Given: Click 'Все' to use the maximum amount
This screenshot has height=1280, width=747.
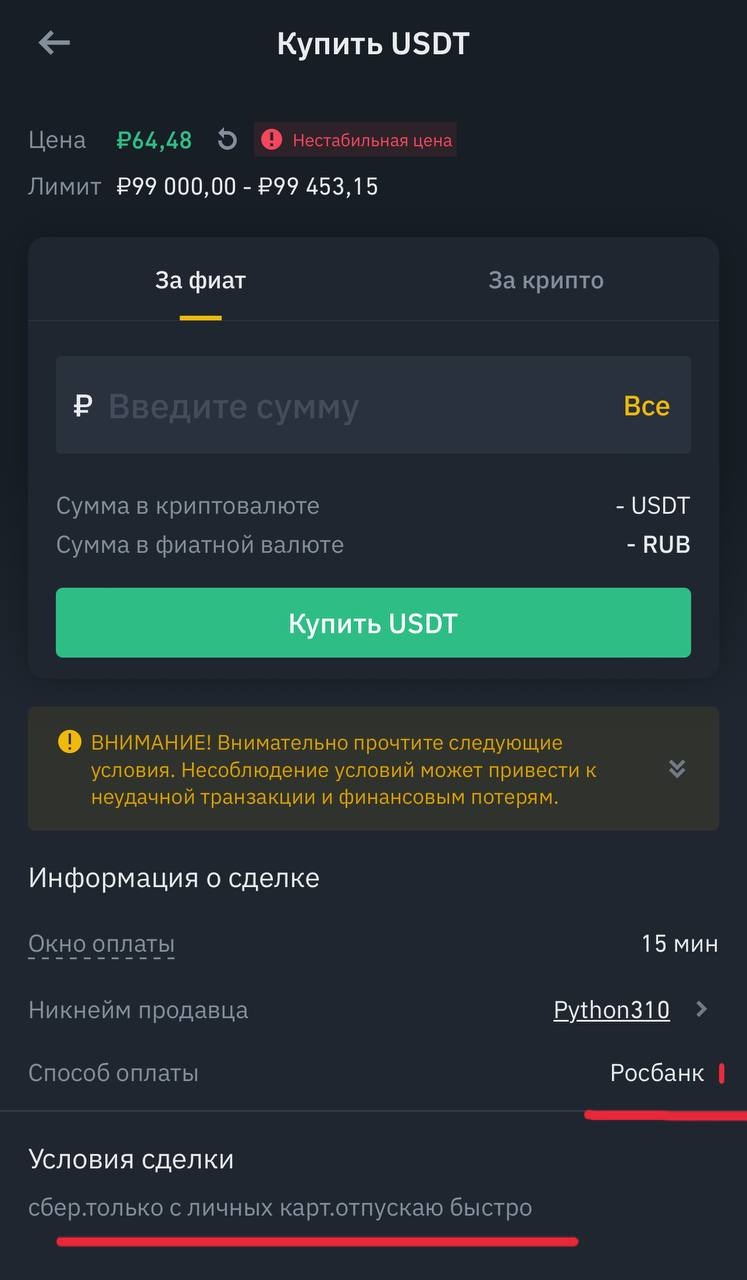Looking at the screenshot, I should click(646, 405).
